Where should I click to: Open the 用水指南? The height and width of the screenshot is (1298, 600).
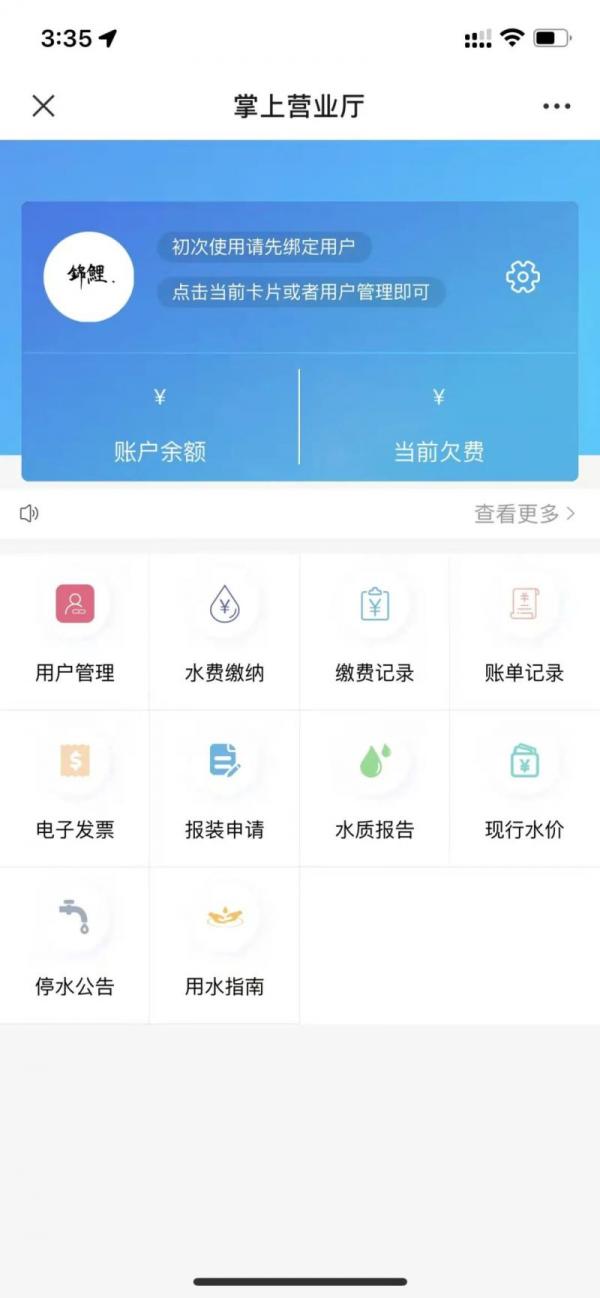(225, 946)
